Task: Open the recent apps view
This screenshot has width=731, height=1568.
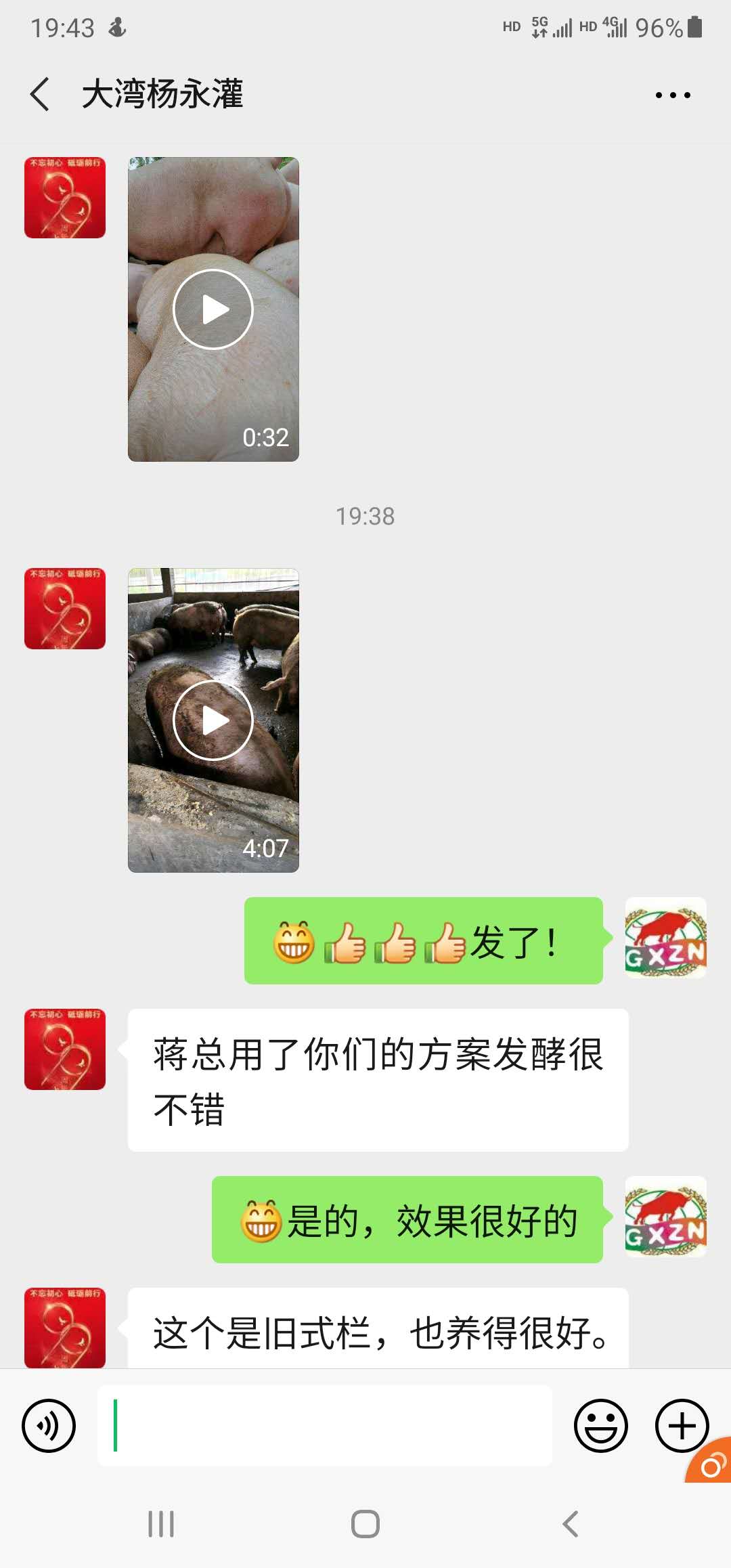Action: (161, 1524)
